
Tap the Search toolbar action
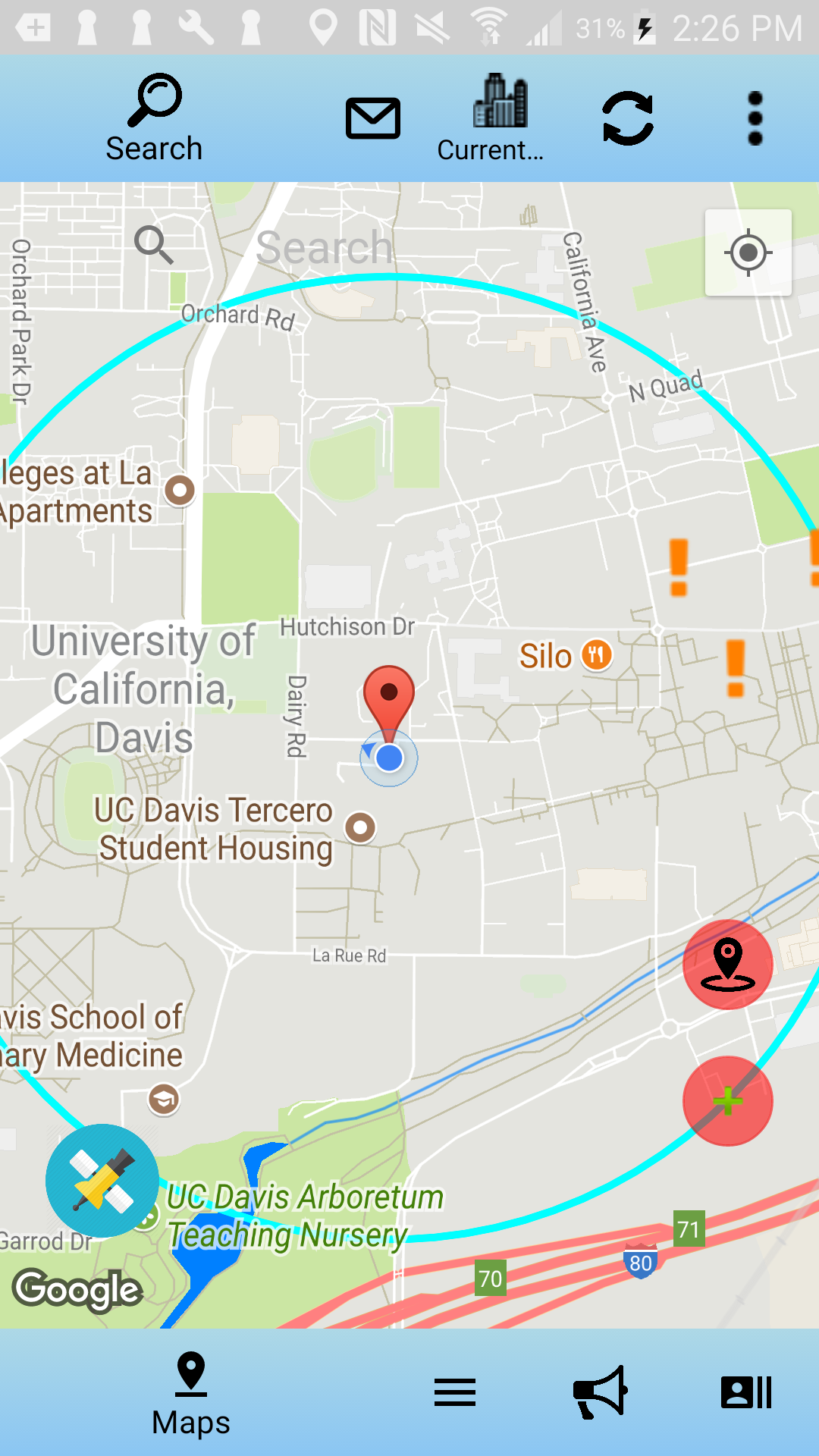(x=154, y=119)
